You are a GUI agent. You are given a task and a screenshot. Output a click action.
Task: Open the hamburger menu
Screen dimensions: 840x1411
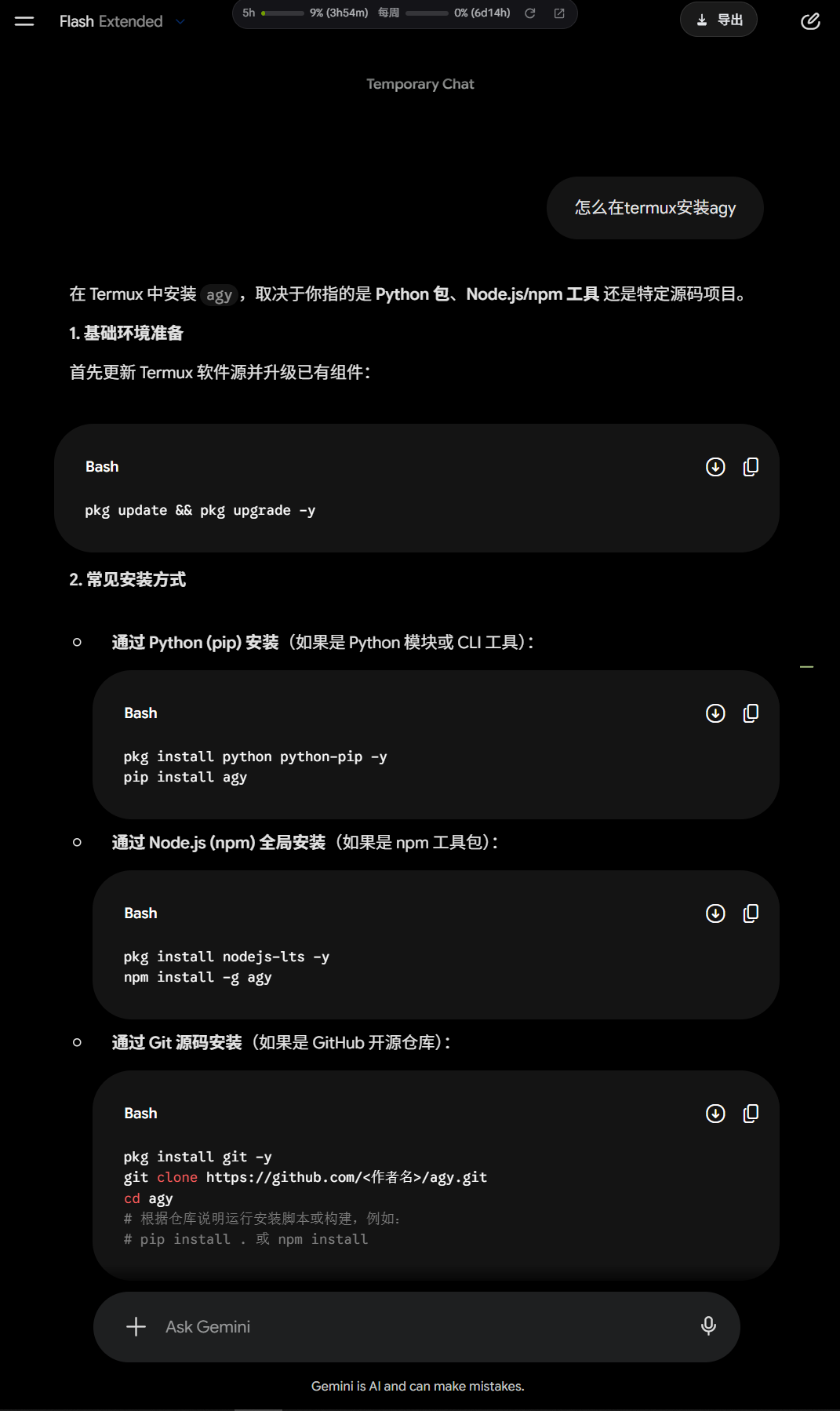tap(24, 21)
